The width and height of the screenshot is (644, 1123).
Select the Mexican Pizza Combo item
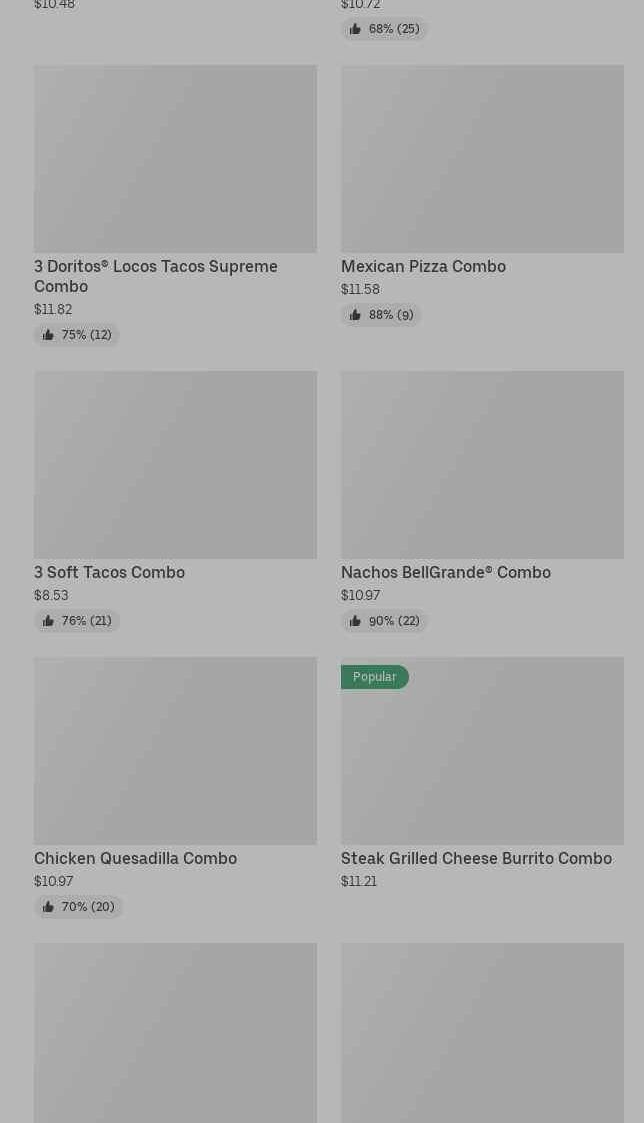482,160
